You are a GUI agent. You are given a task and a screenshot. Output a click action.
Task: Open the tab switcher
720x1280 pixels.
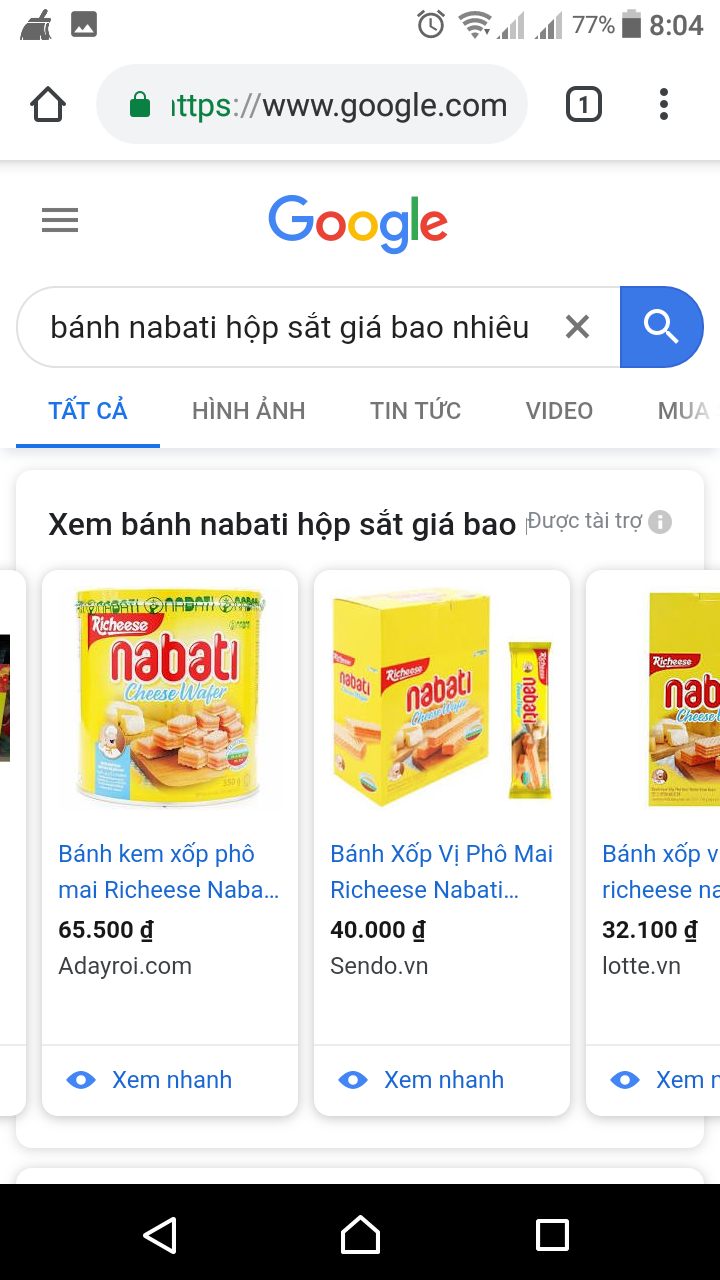[584, 105]
